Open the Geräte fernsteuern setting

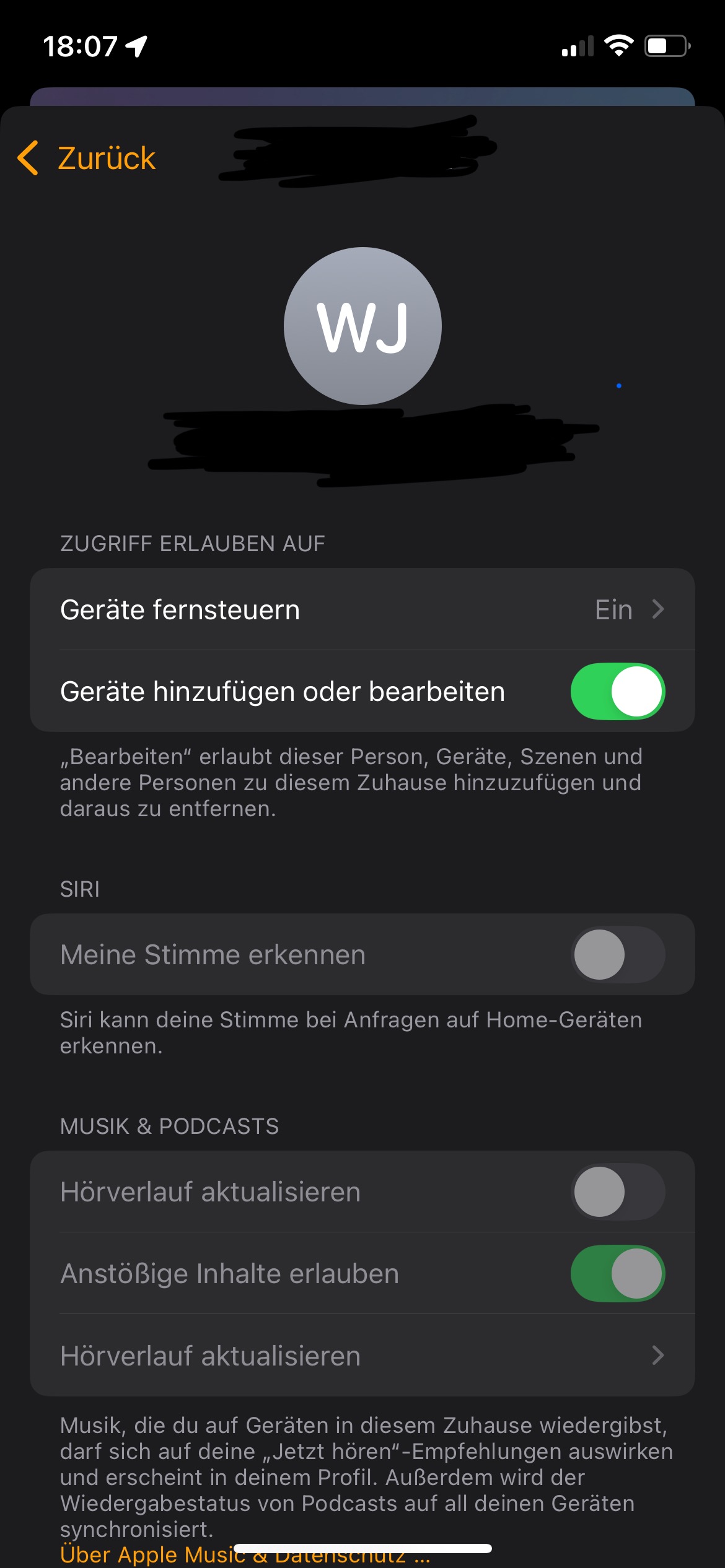coord(362,609)
